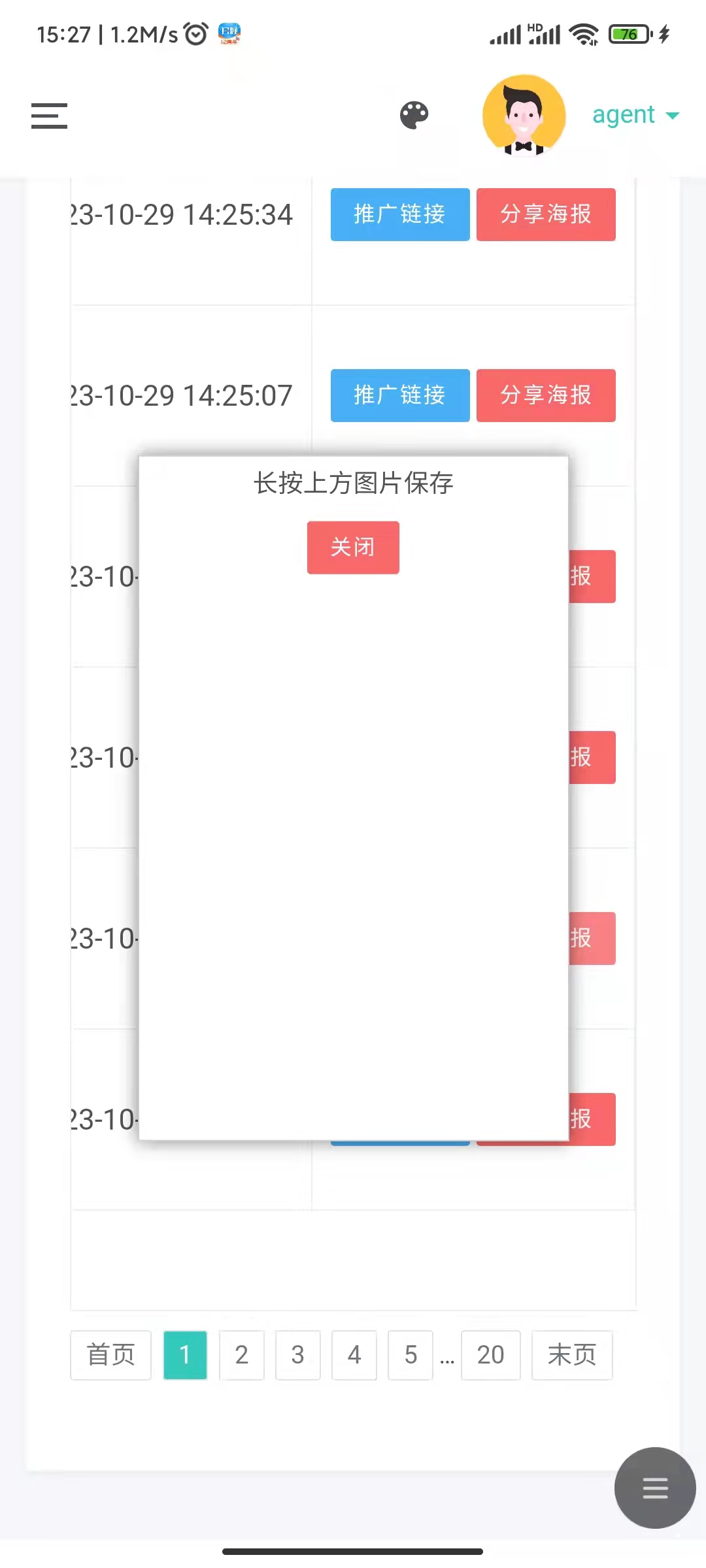The image size is (706, 1568).
Task: Expand the agent account dropdown
Action: click(635, 115)
